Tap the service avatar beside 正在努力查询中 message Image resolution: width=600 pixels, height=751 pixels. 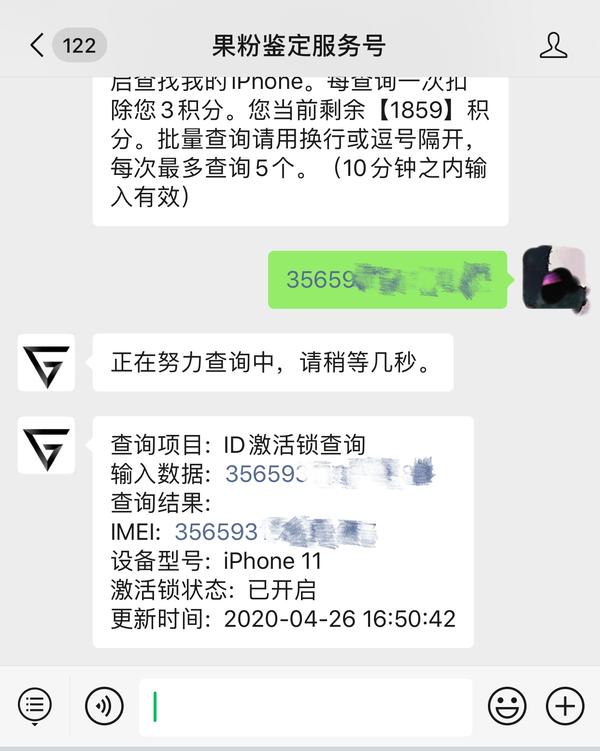pos(46,362)
